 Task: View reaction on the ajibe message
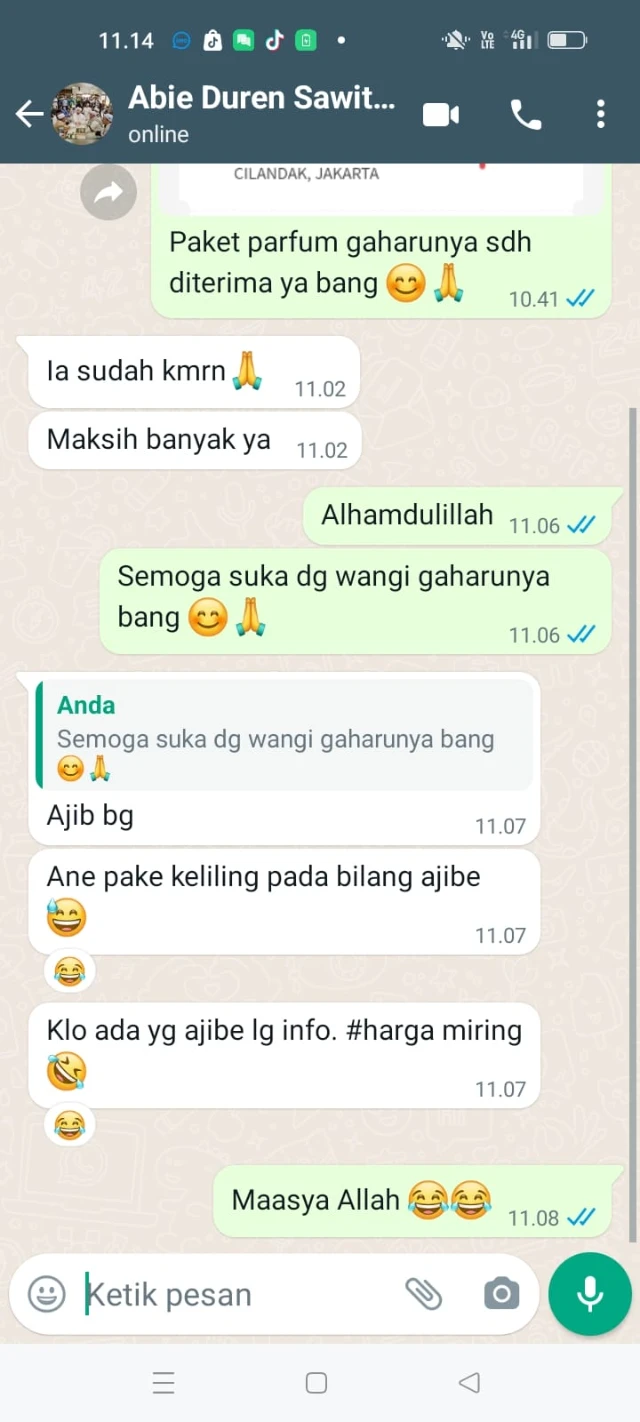[x=69, y=971]
